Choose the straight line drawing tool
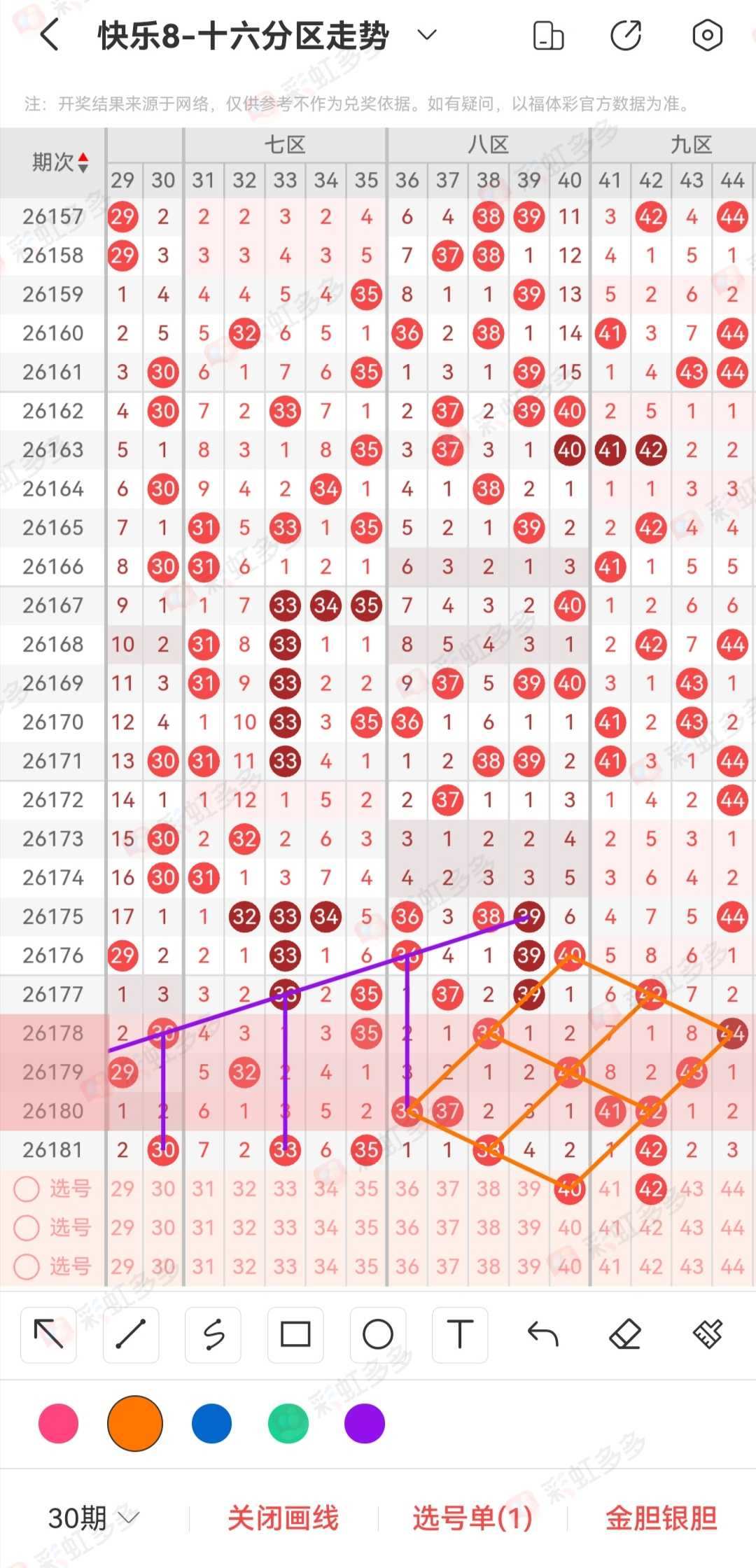This screenshot has height=1568, width=756. click(x=131, y=1334)
